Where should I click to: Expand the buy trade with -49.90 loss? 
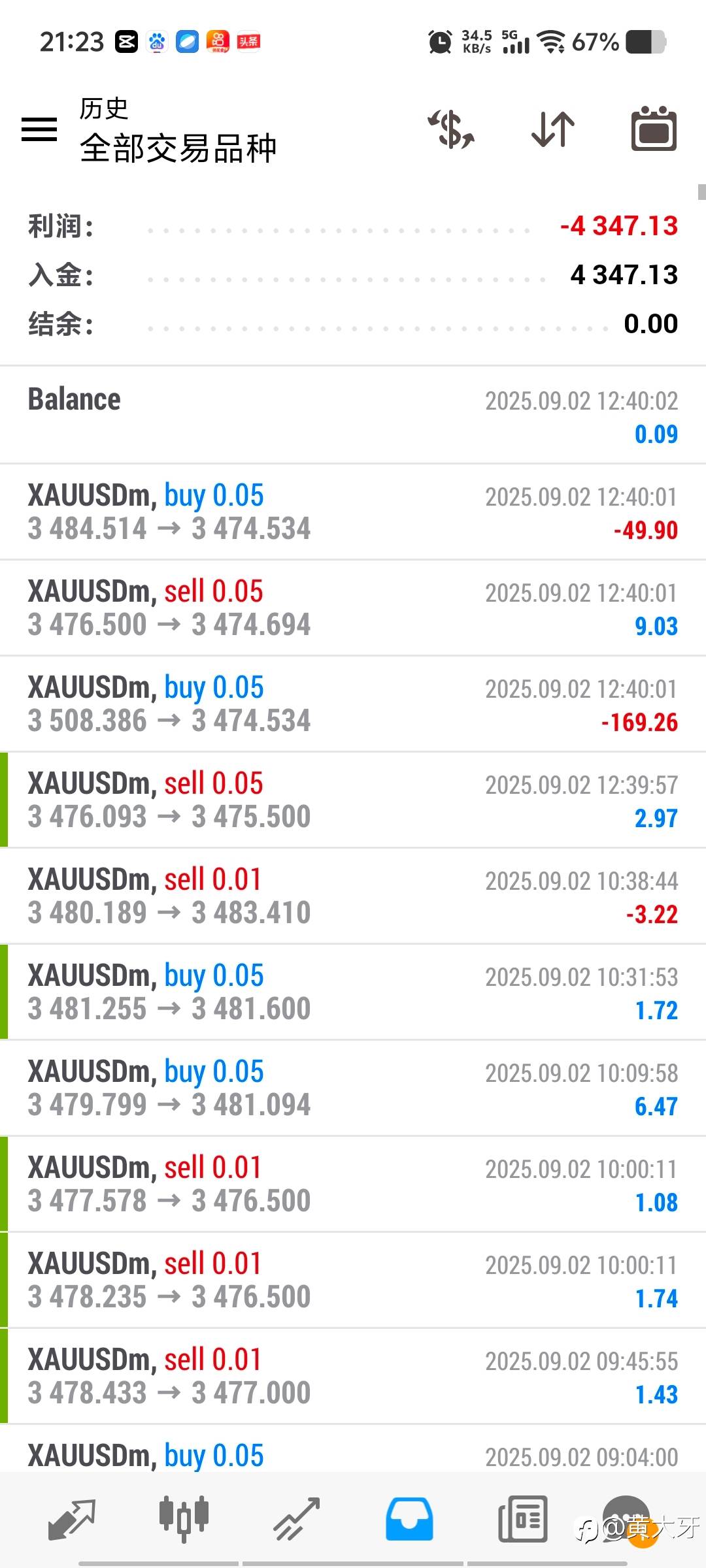tap(353, 512)
